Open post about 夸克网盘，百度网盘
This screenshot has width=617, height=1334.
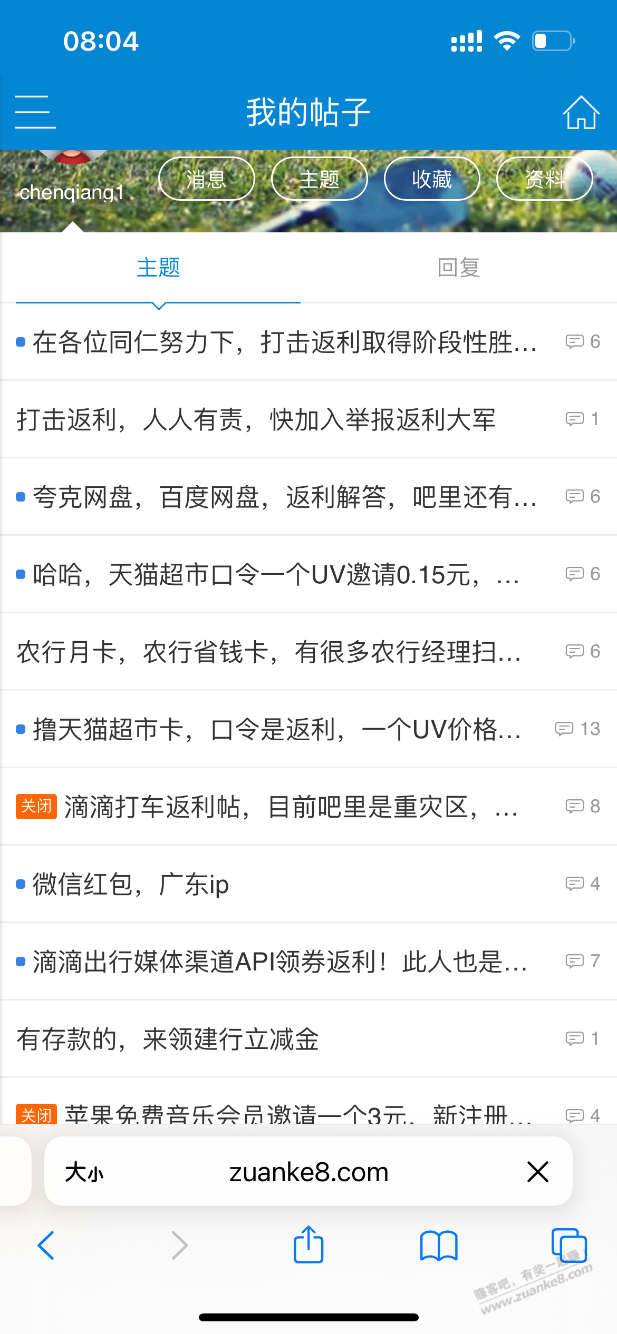[x=285, y=497]
